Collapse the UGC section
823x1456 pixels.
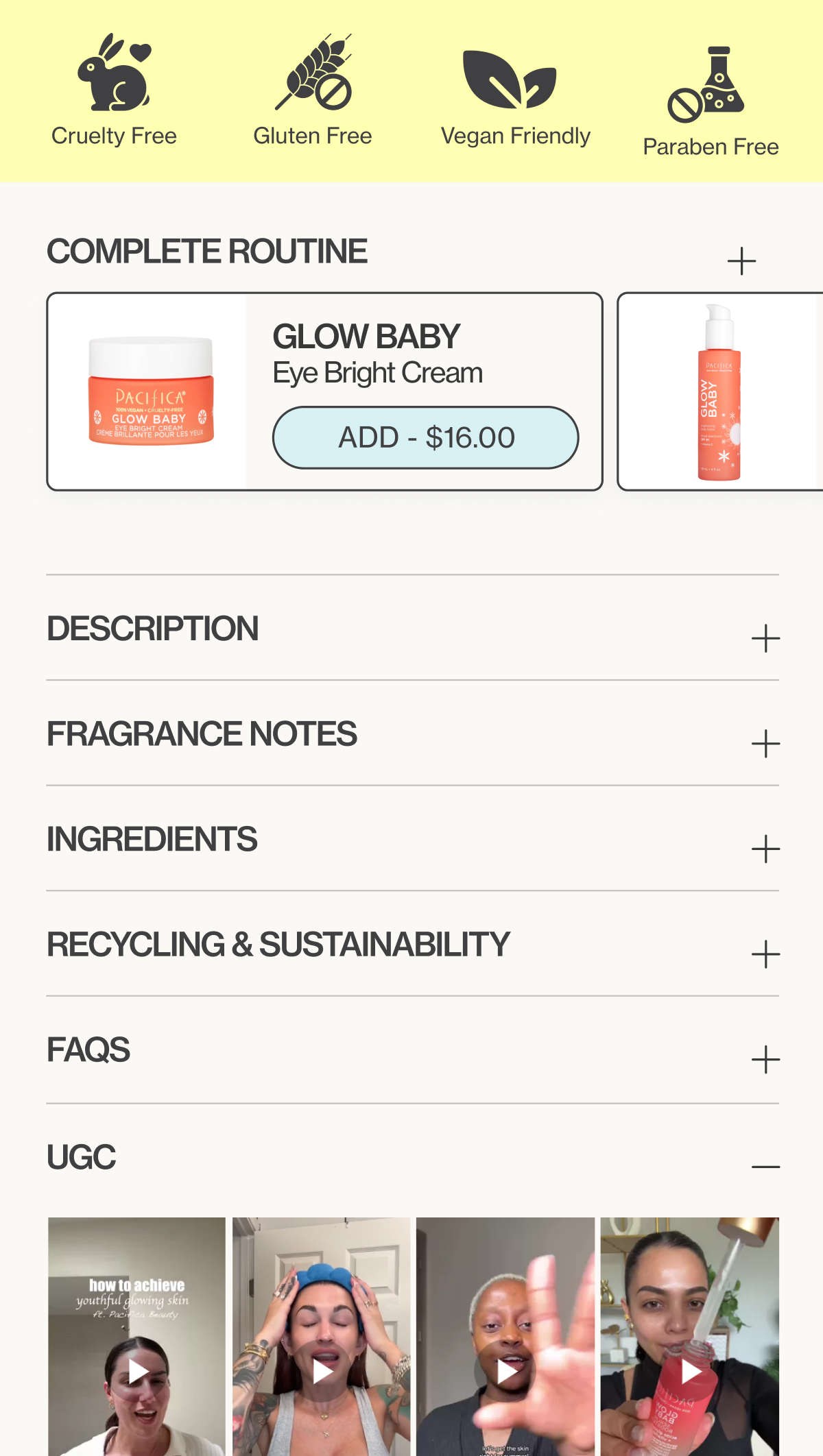pyautogui.click(x=765, y=1166)
